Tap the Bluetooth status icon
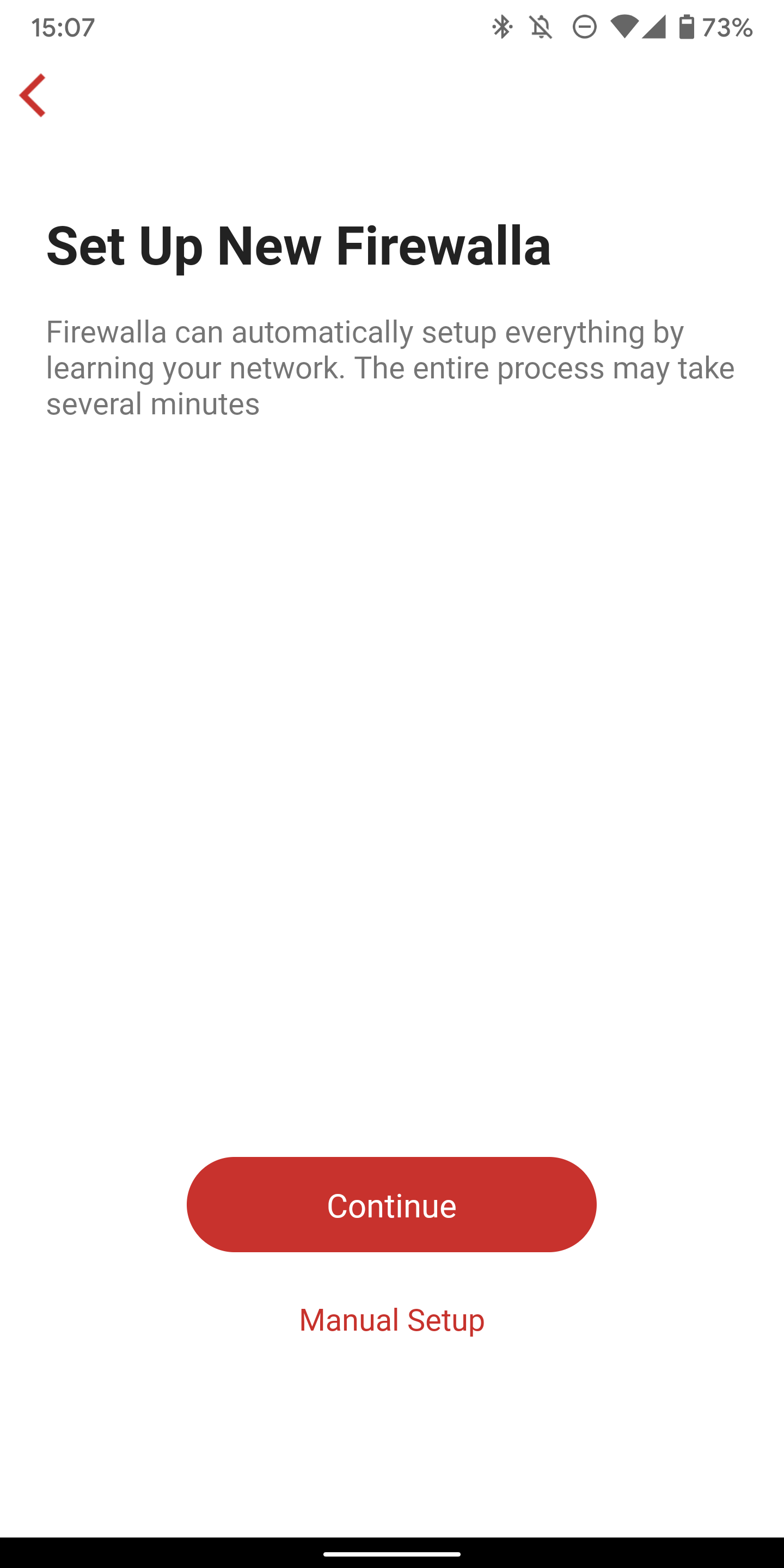Viewport: 784px width, 1568px height. [x=503, y=26]
